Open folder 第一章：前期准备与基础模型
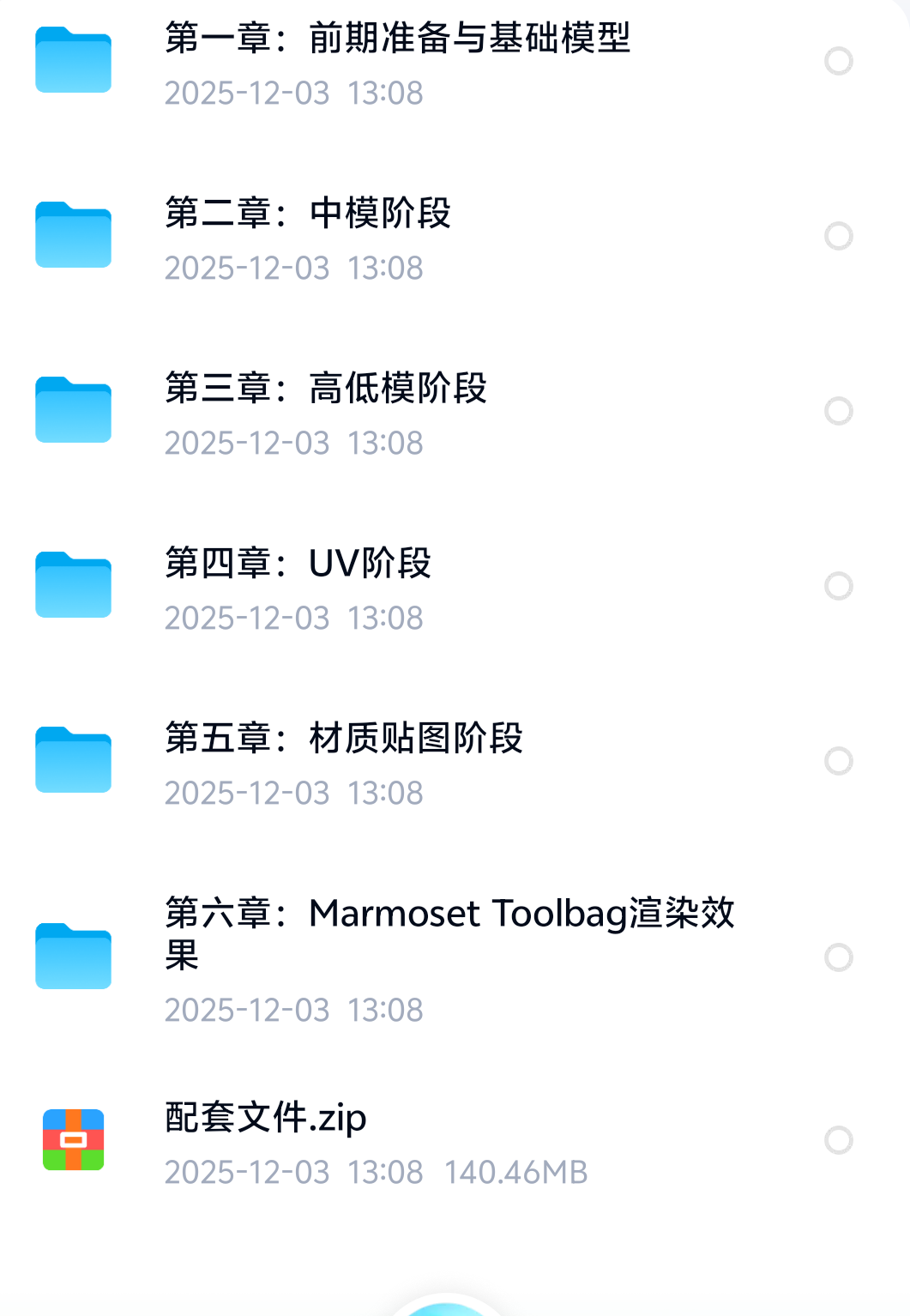The width and height of the screenshot is (910, 1316). tap(398, 39)
